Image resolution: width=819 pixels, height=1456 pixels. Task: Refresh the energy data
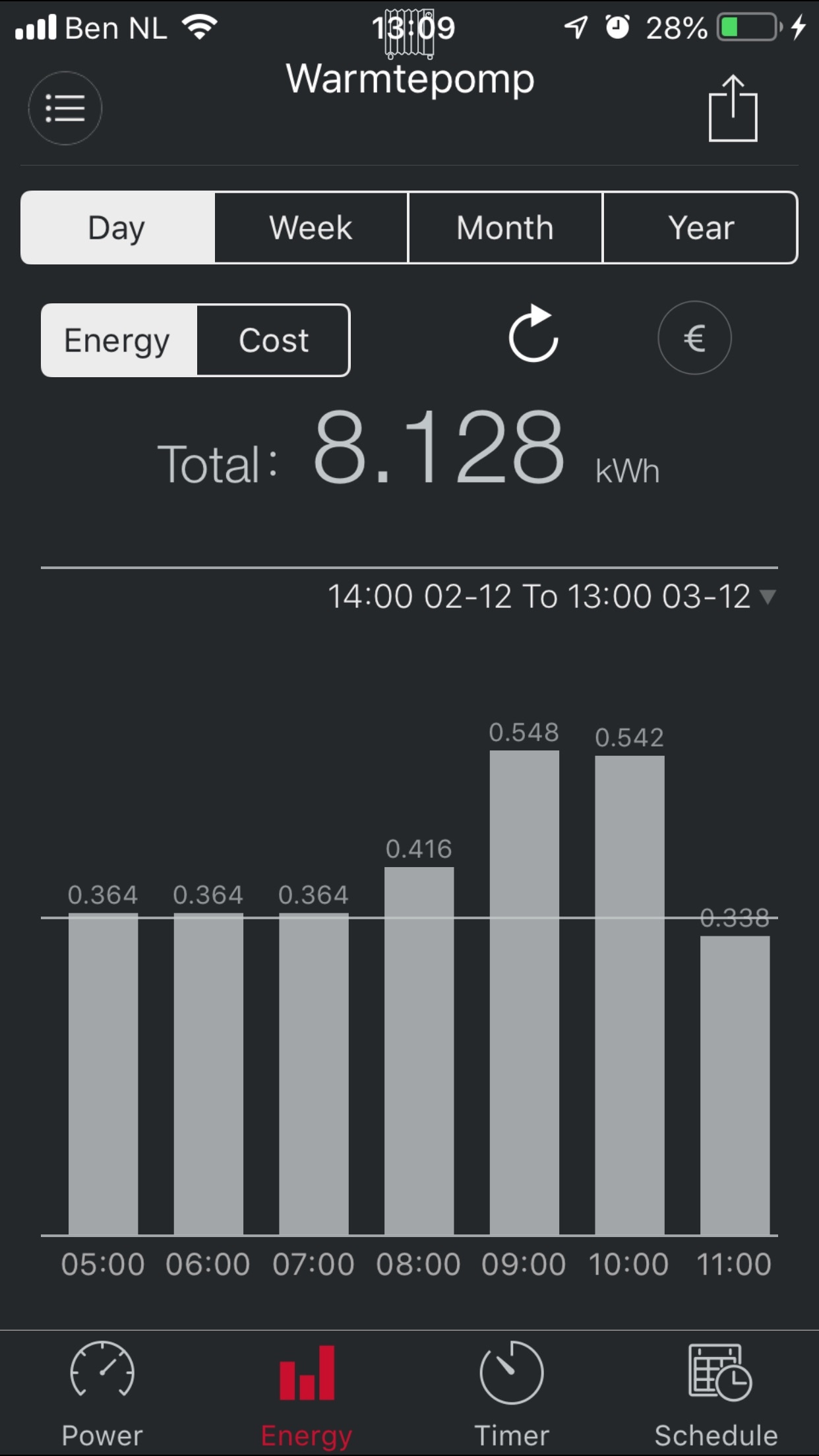click(x=533, y=334)
